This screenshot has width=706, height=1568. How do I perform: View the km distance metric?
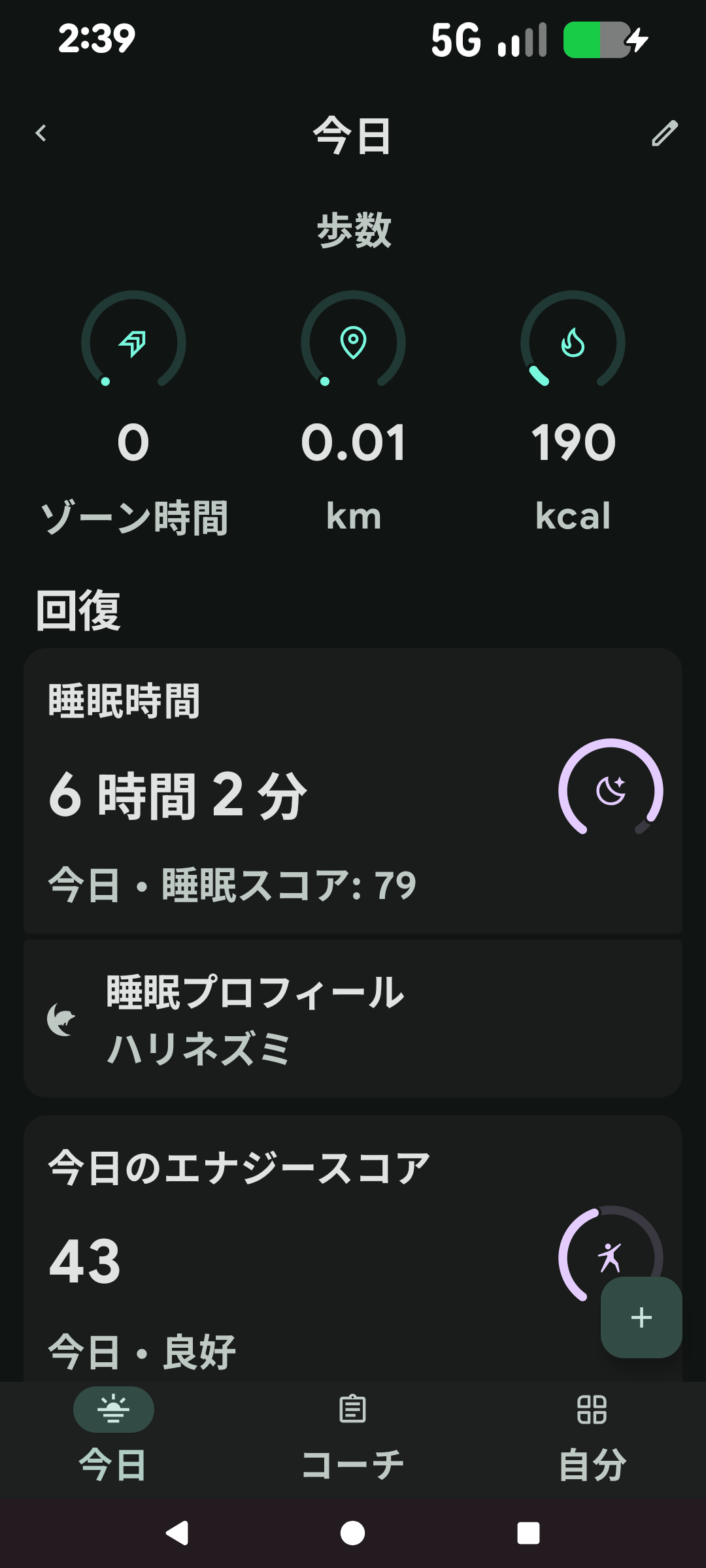pos(353,412)
